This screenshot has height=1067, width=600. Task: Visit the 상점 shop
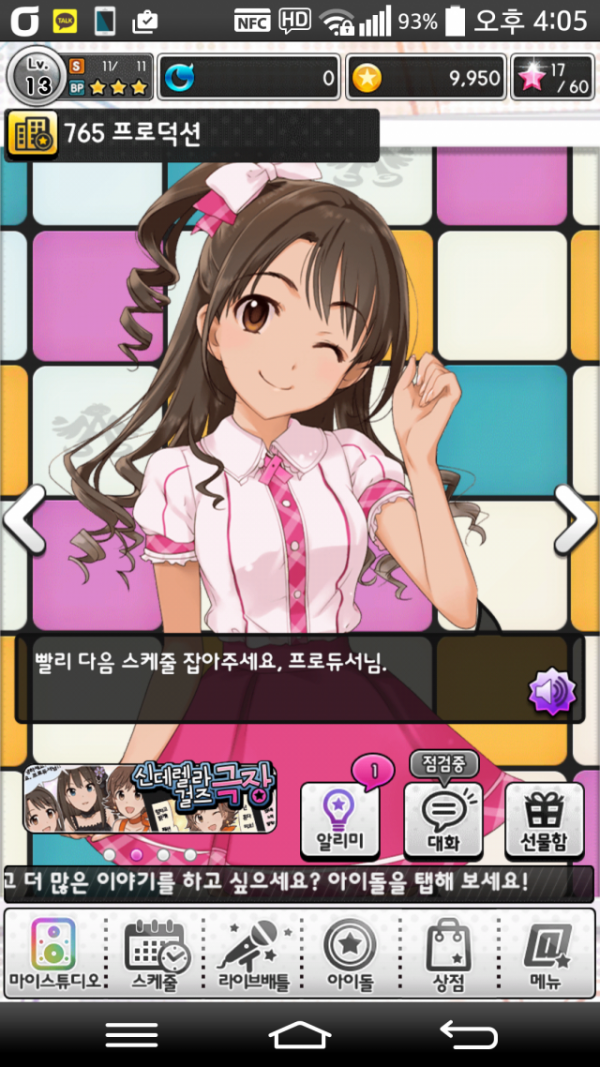[x=448, y=953]
